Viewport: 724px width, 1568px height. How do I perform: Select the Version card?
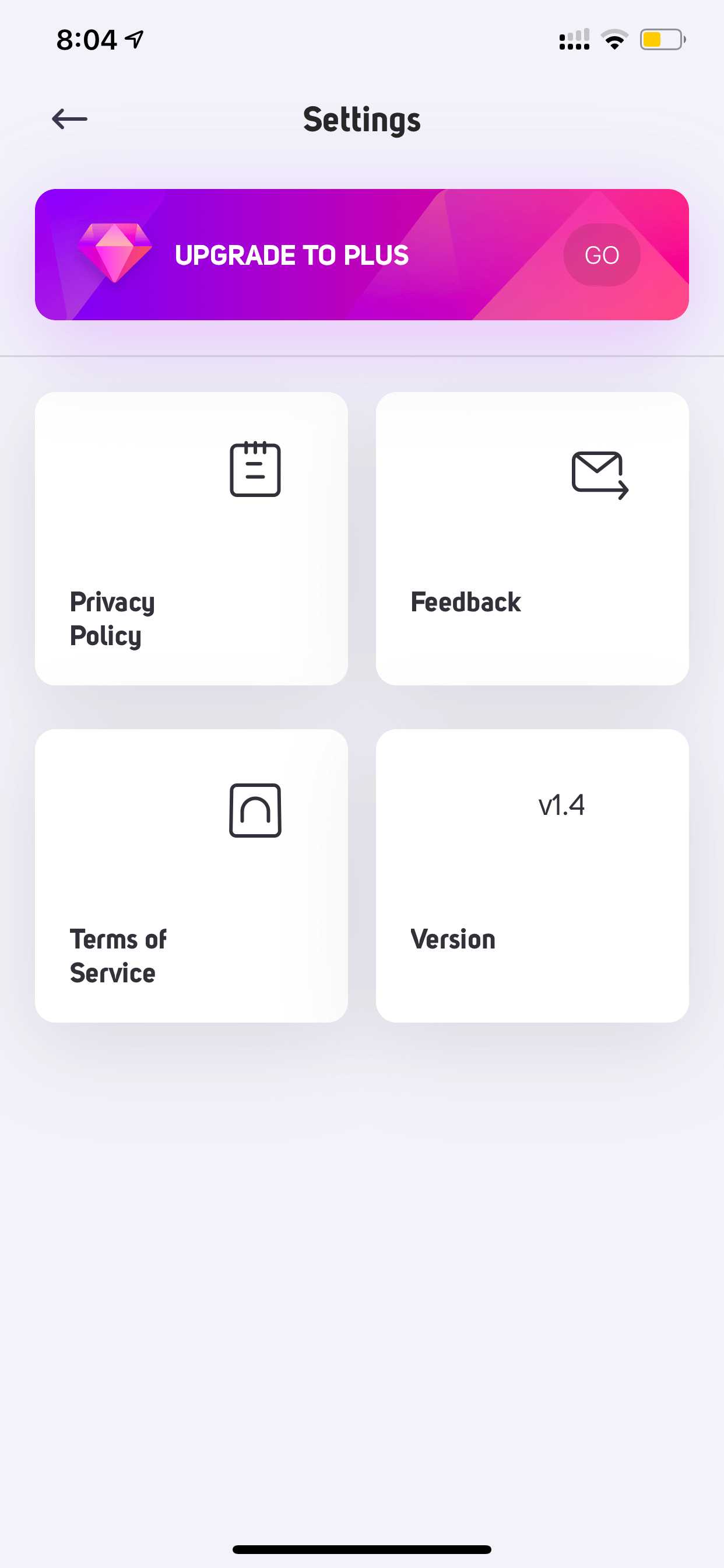click(532, 876)
